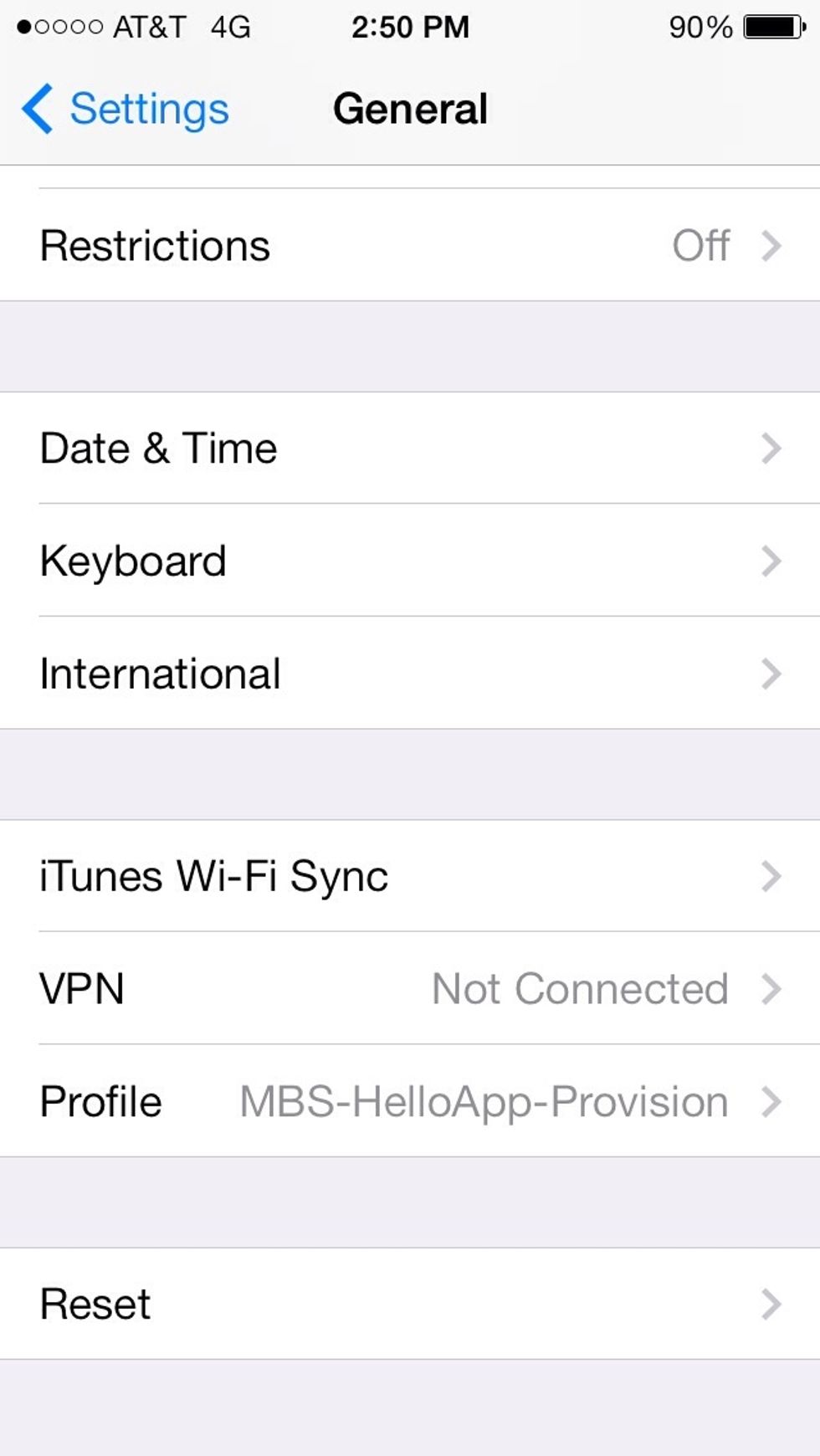
Task: Open iTunes Wi-Fi Sync
Action: coord(410,876)
